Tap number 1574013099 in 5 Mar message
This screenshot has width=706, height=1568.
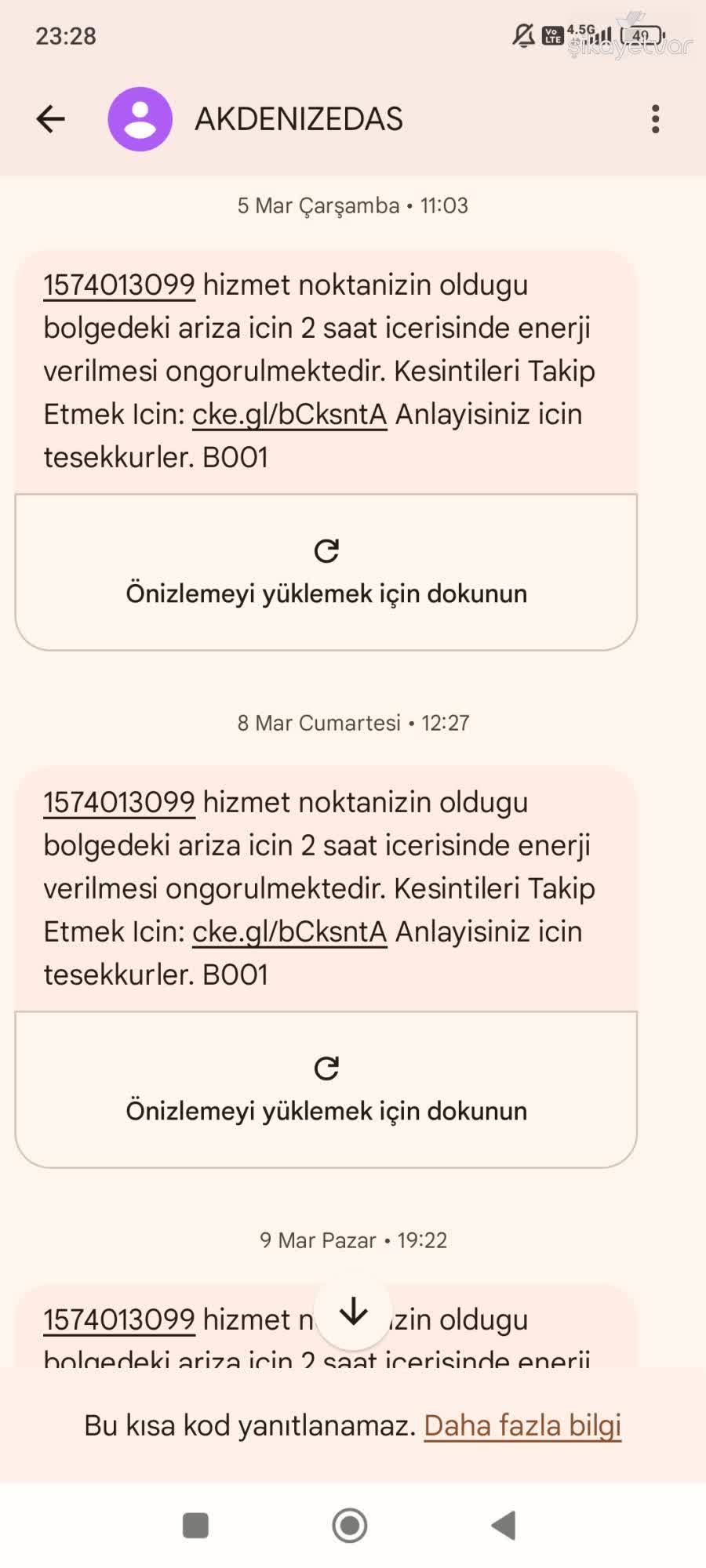[119, 285]
